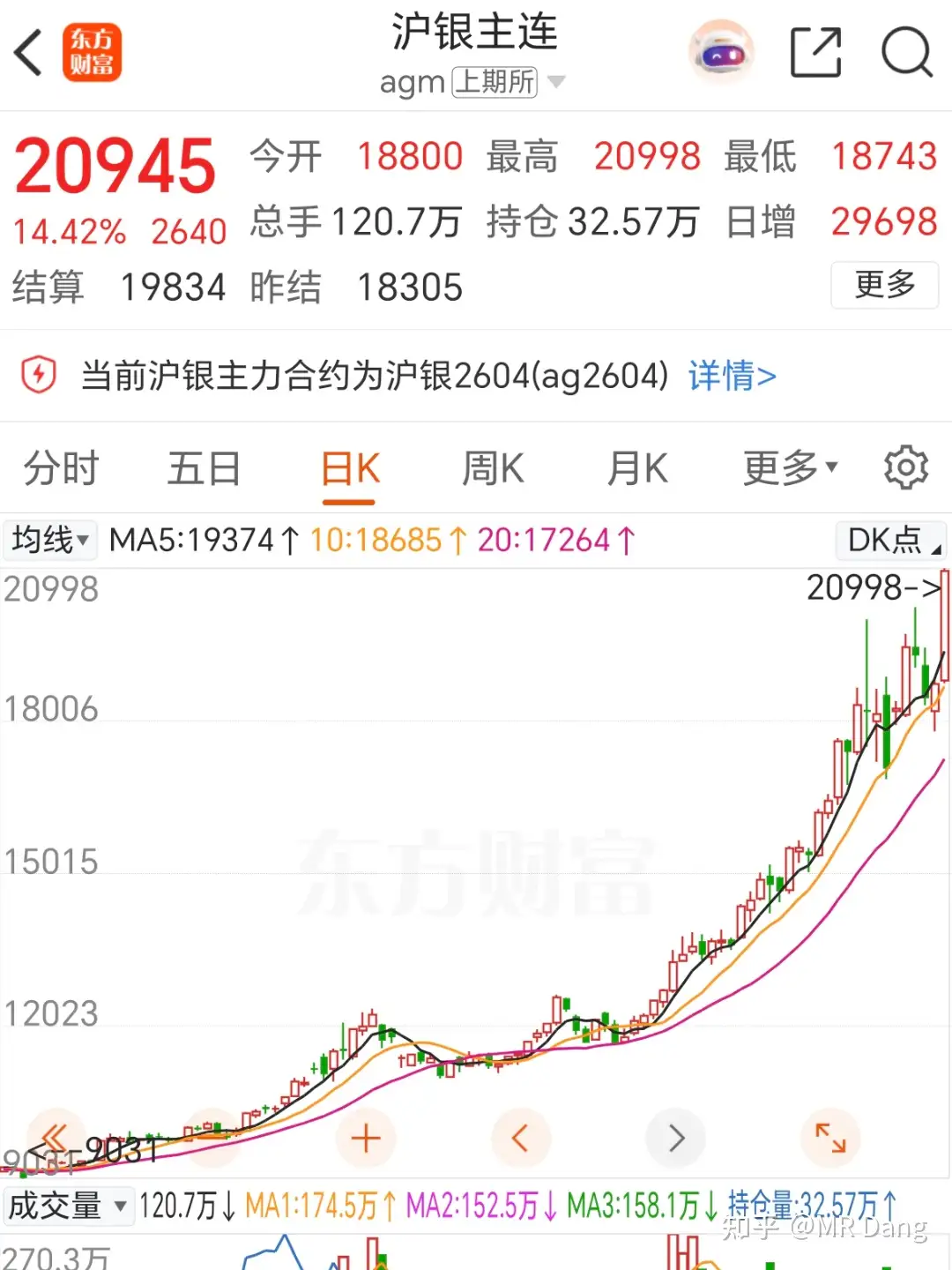This screenshot has width=952, height=1270.
Task: Tap the plus icon to zoom the chart
Action: point(366,1138)
